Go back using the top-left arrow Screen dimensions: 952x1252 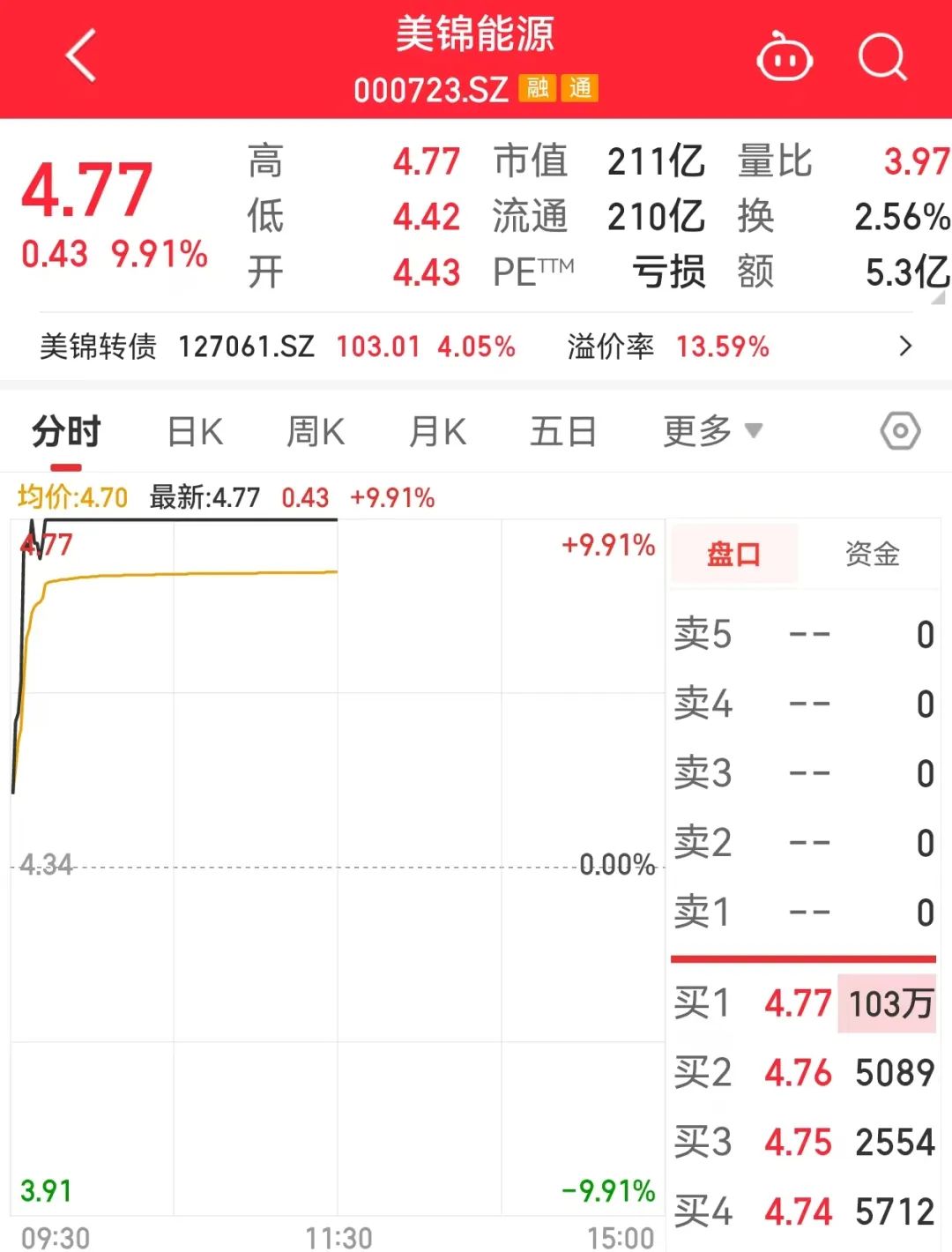tap(81, 56)
